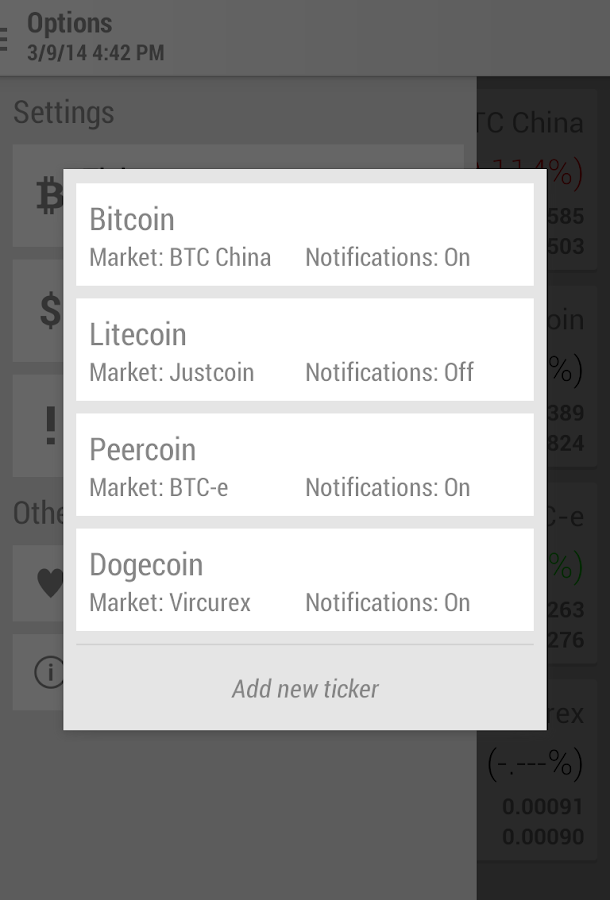Open the Bitcoin ticker entry
The image size is (610, 900).
point(304,235)
